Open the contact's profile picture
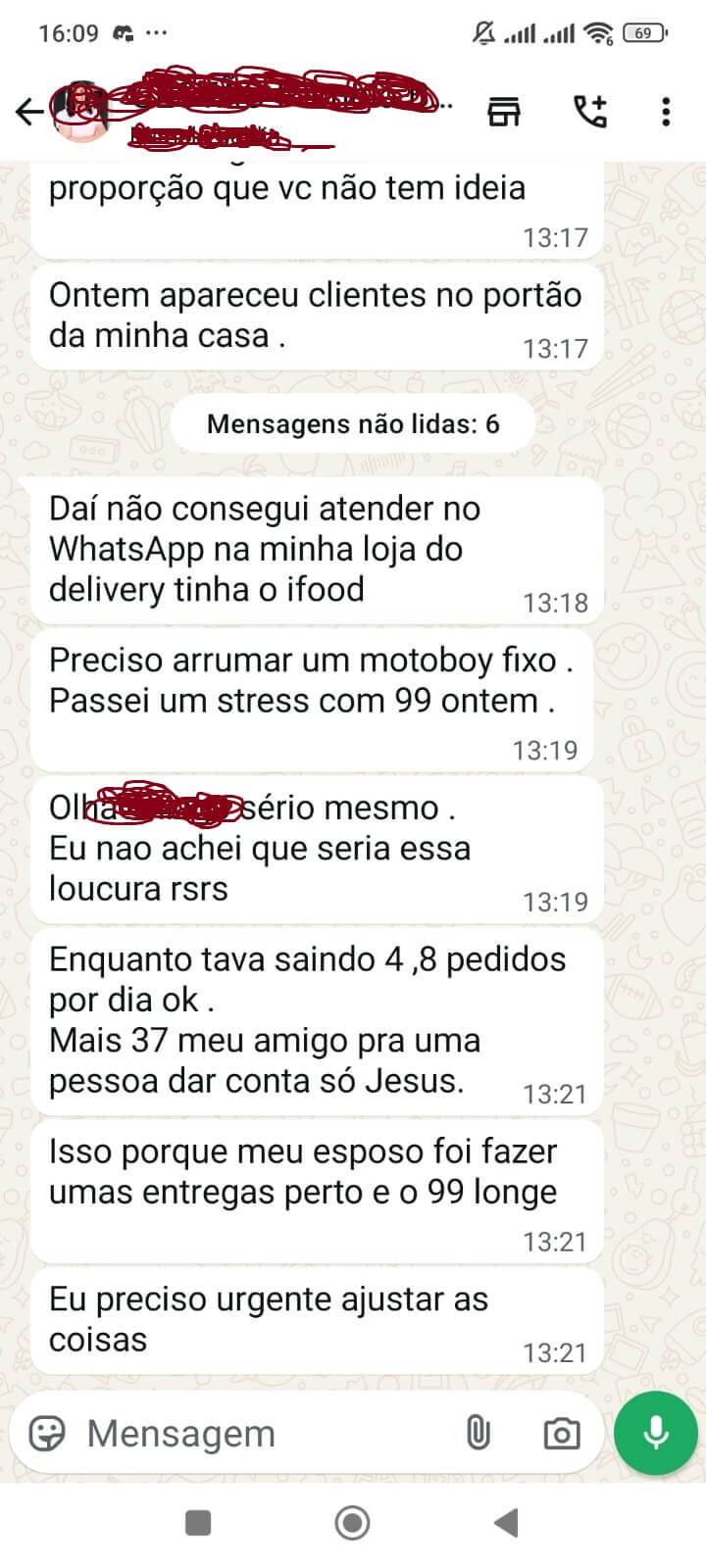Screen dimensions: 706x1568 click(x=80, y=113)
